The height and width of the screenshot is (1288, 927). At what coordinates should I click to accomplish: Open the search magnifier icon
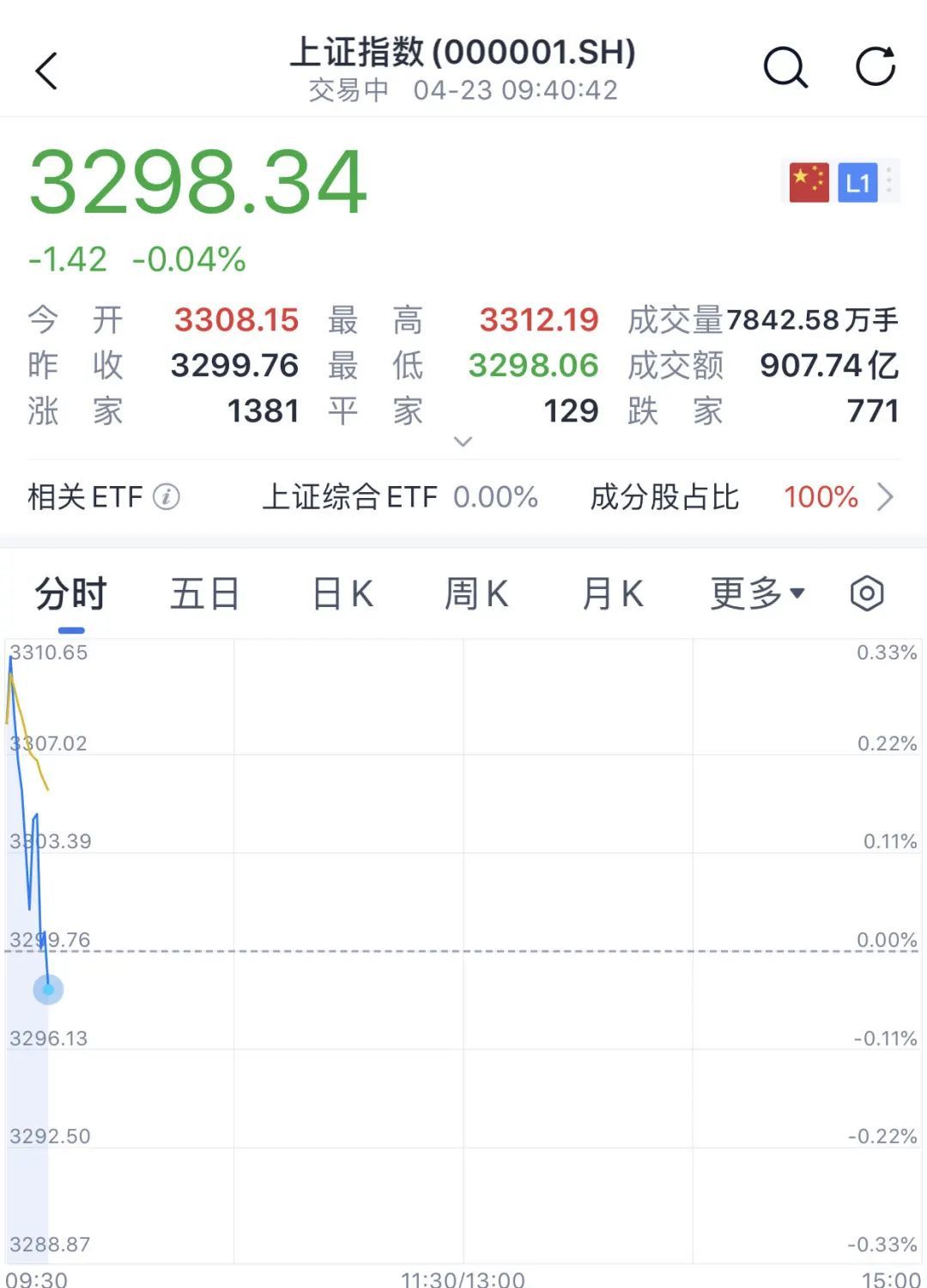785,68
